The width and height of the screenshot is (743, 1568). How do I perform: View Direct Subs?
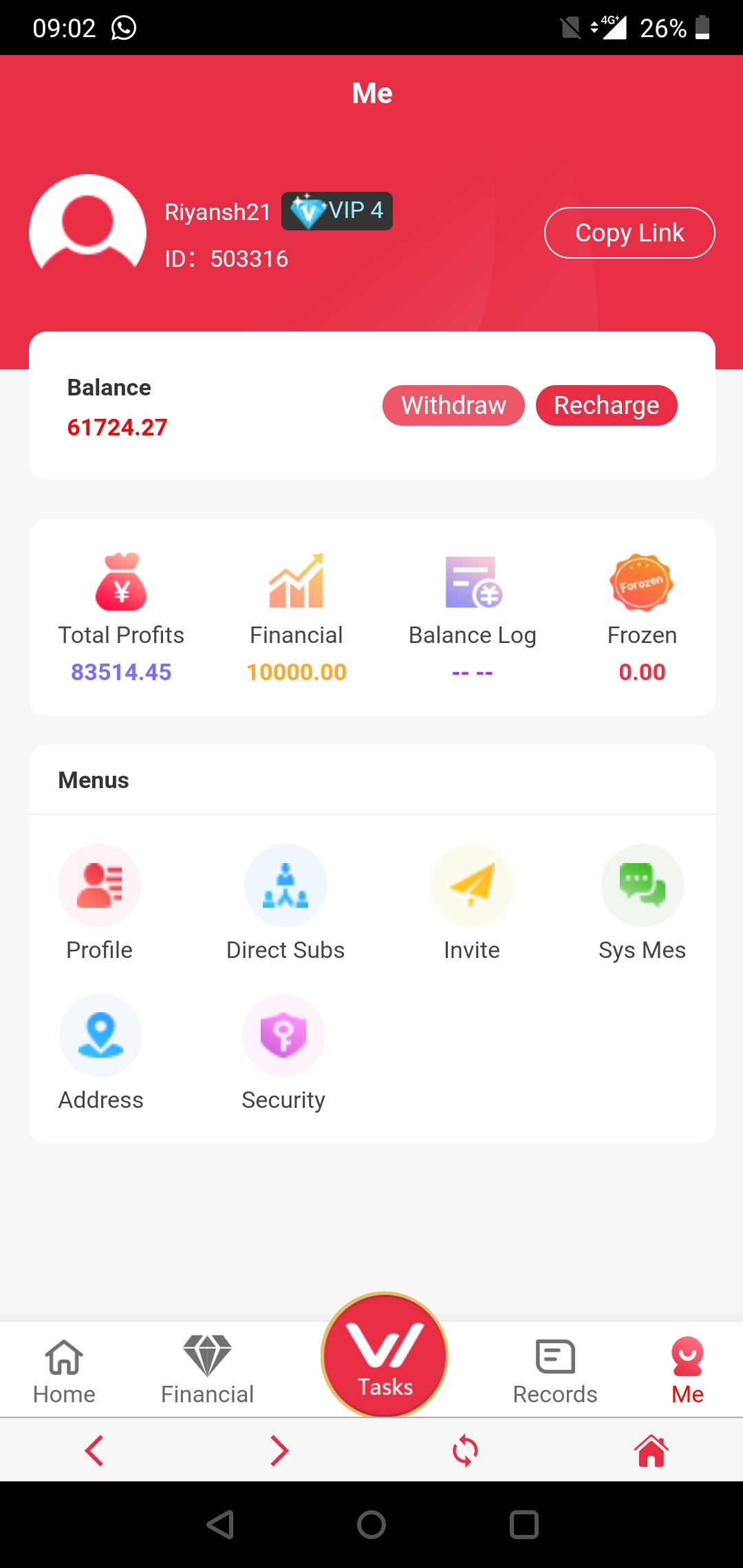(x=286, y=902)
